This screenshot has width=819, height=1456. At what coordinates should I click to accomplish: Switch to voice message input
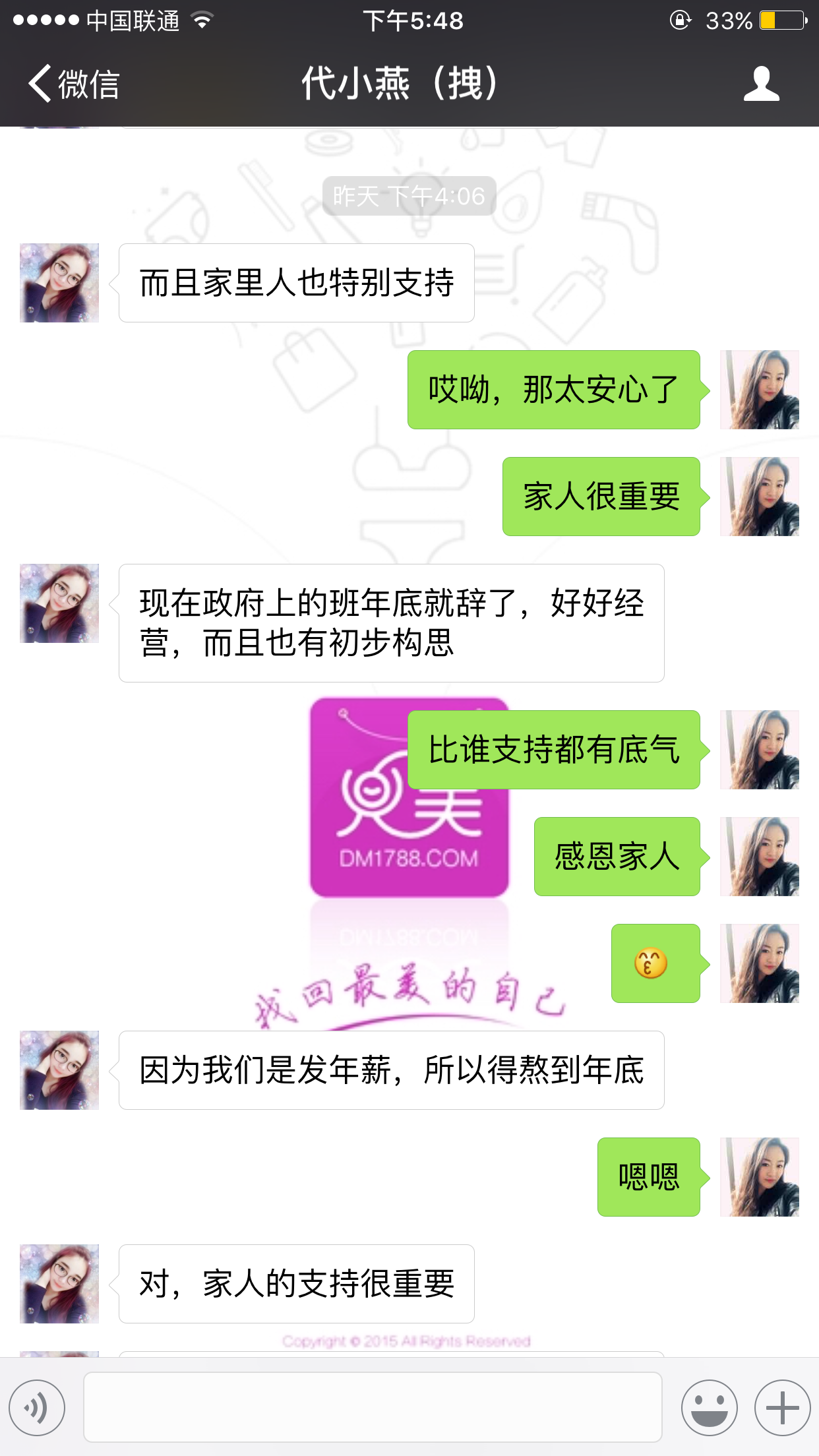37,1407
